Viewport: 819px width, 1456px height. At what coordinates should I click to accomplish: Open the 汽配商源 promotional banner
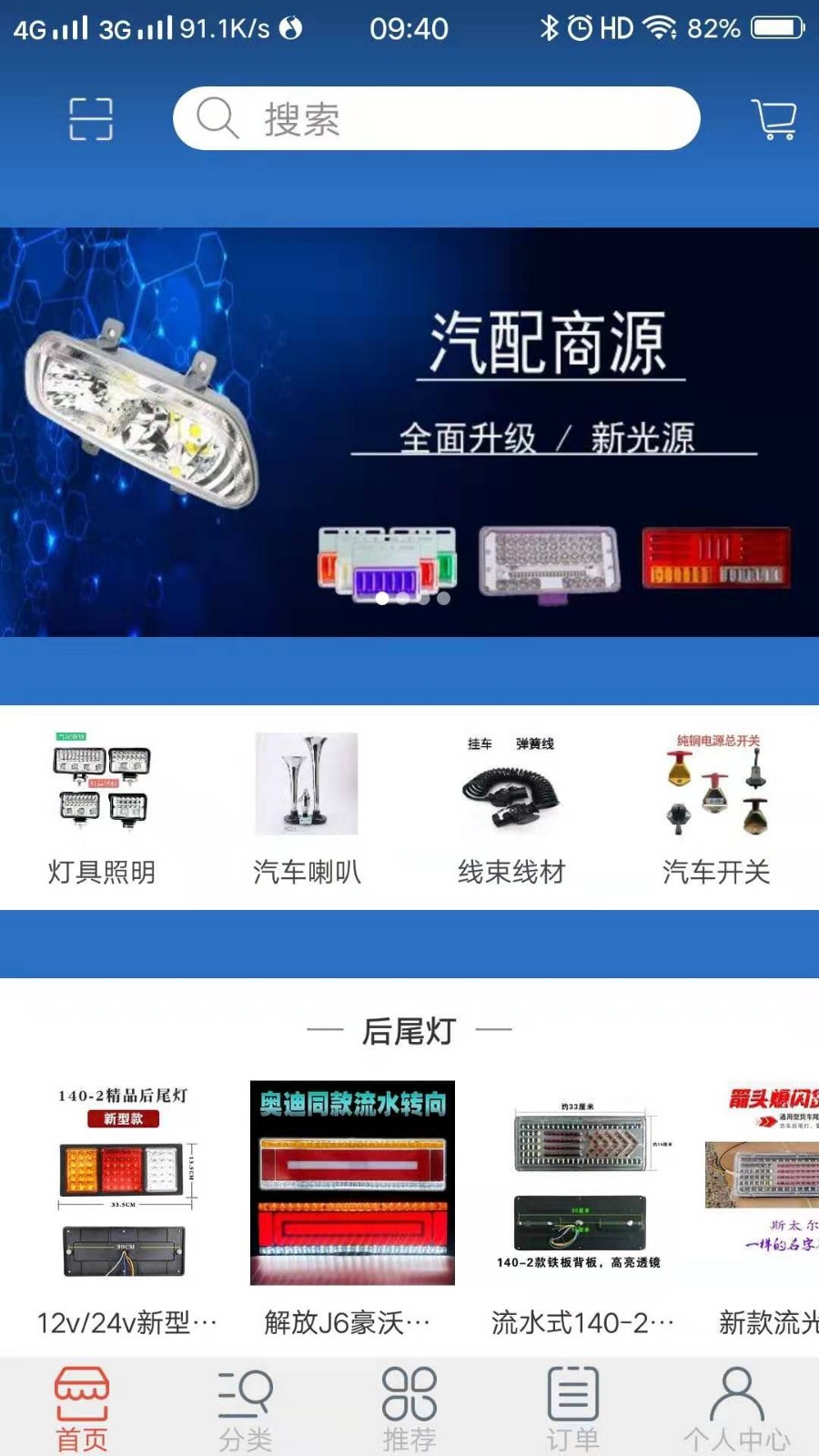(409, 431)
